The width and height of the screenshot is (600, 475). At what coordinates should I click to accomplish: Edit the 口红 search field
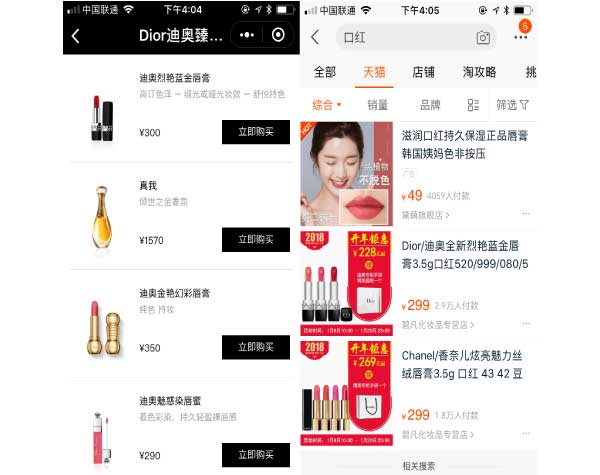tap(400, 37)
